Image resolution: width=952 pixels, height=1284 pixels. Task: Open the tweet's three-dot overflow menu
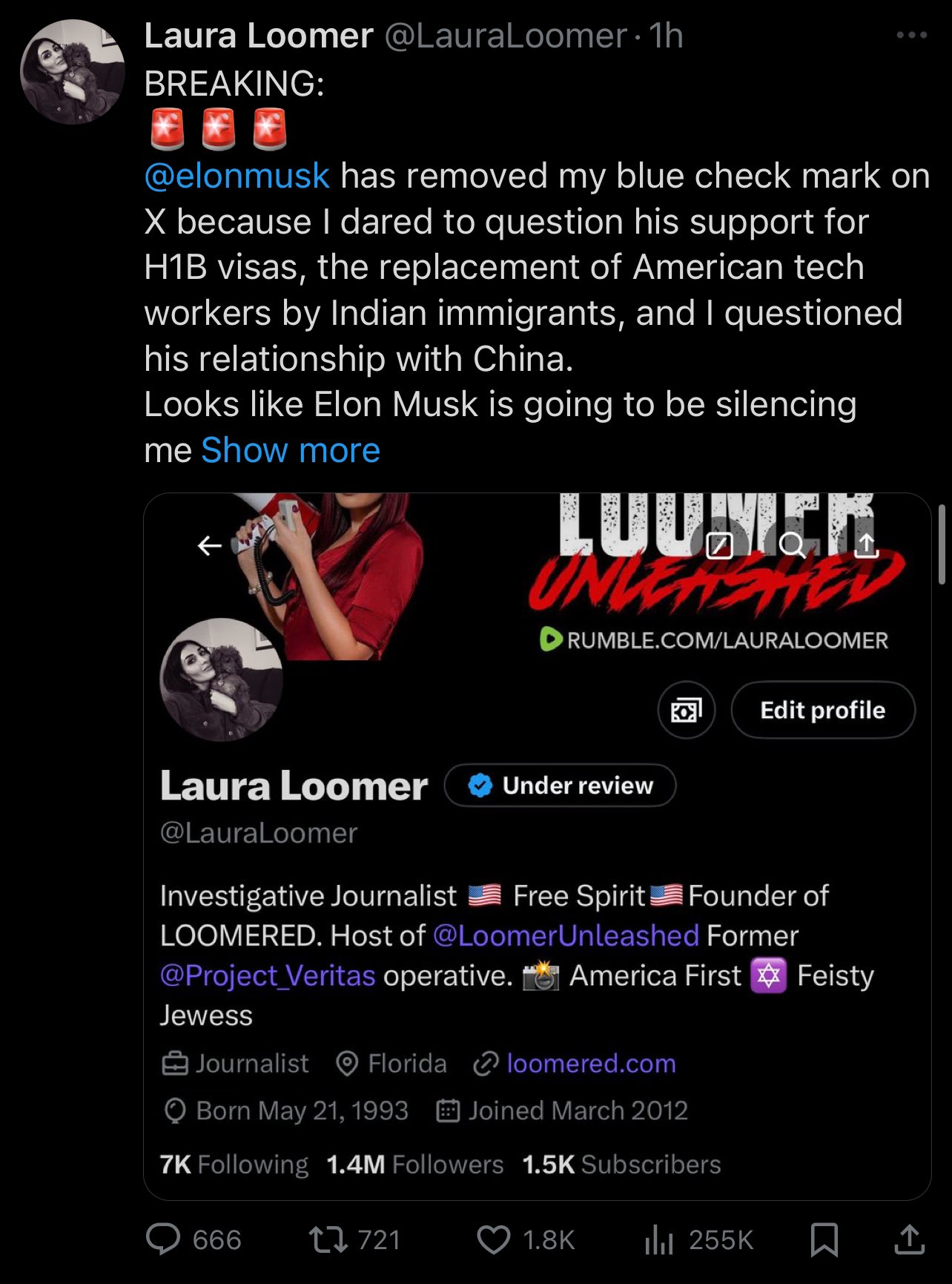[911, 35]
